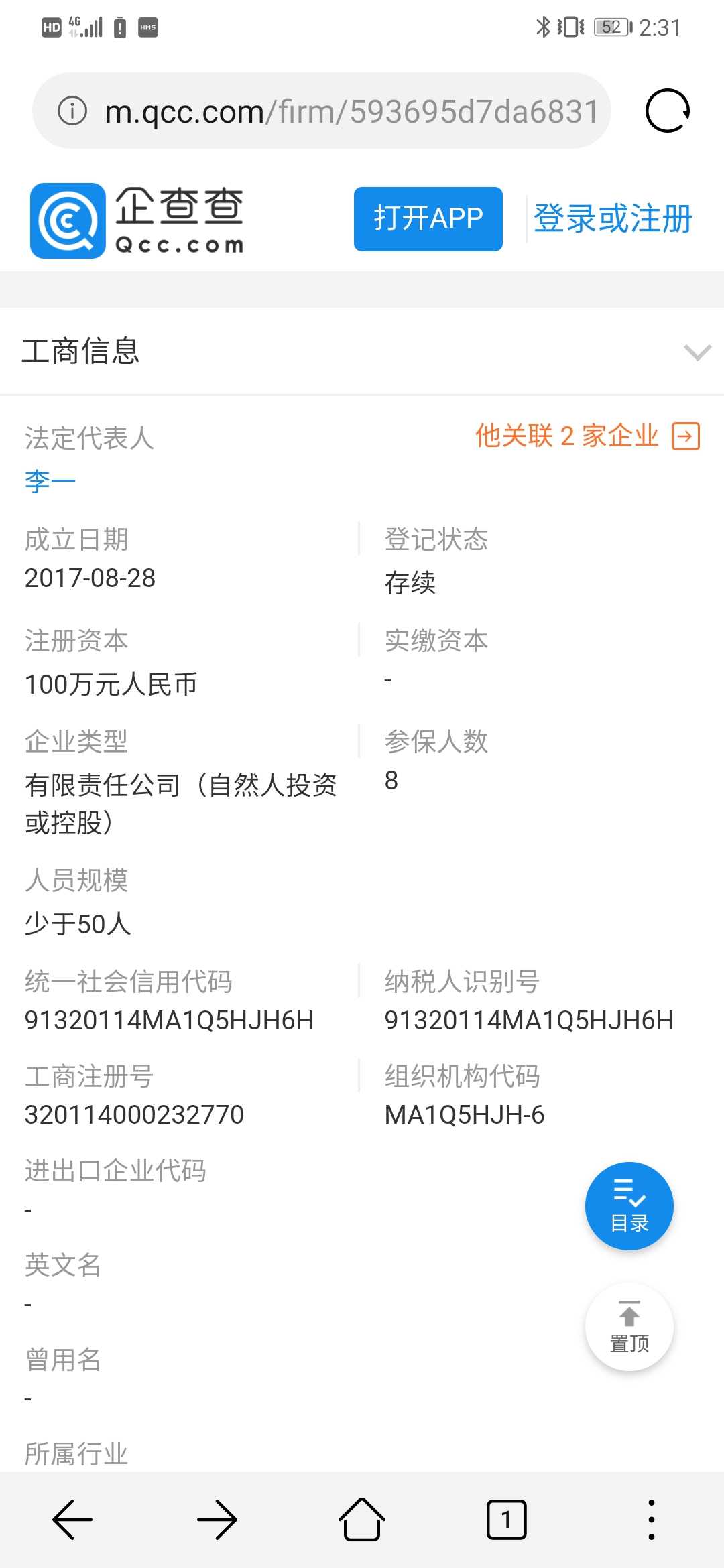
Task: Collapse the 工商信息 section
Action: 697,352
